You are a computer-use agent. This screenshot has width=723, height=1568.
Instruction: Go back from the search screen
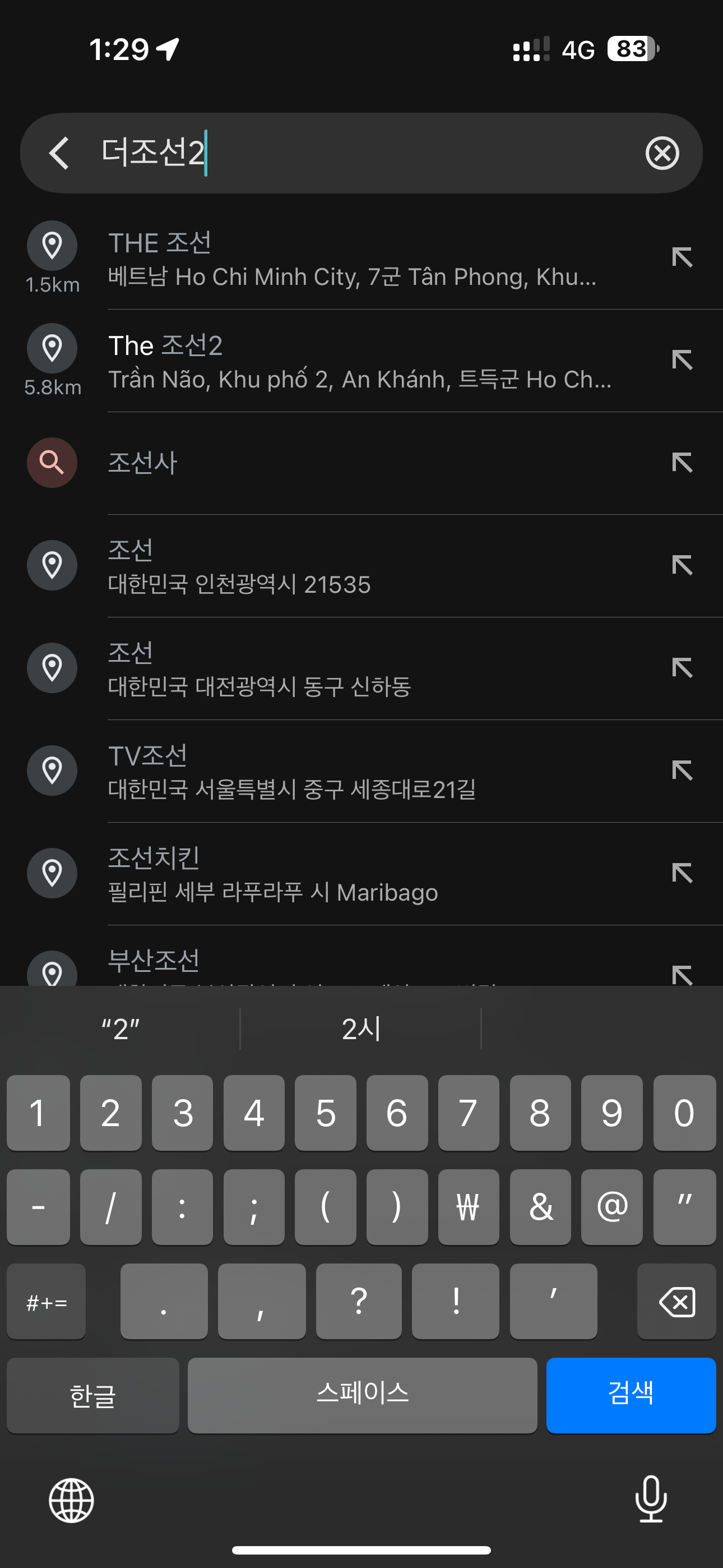coord(59,153)
